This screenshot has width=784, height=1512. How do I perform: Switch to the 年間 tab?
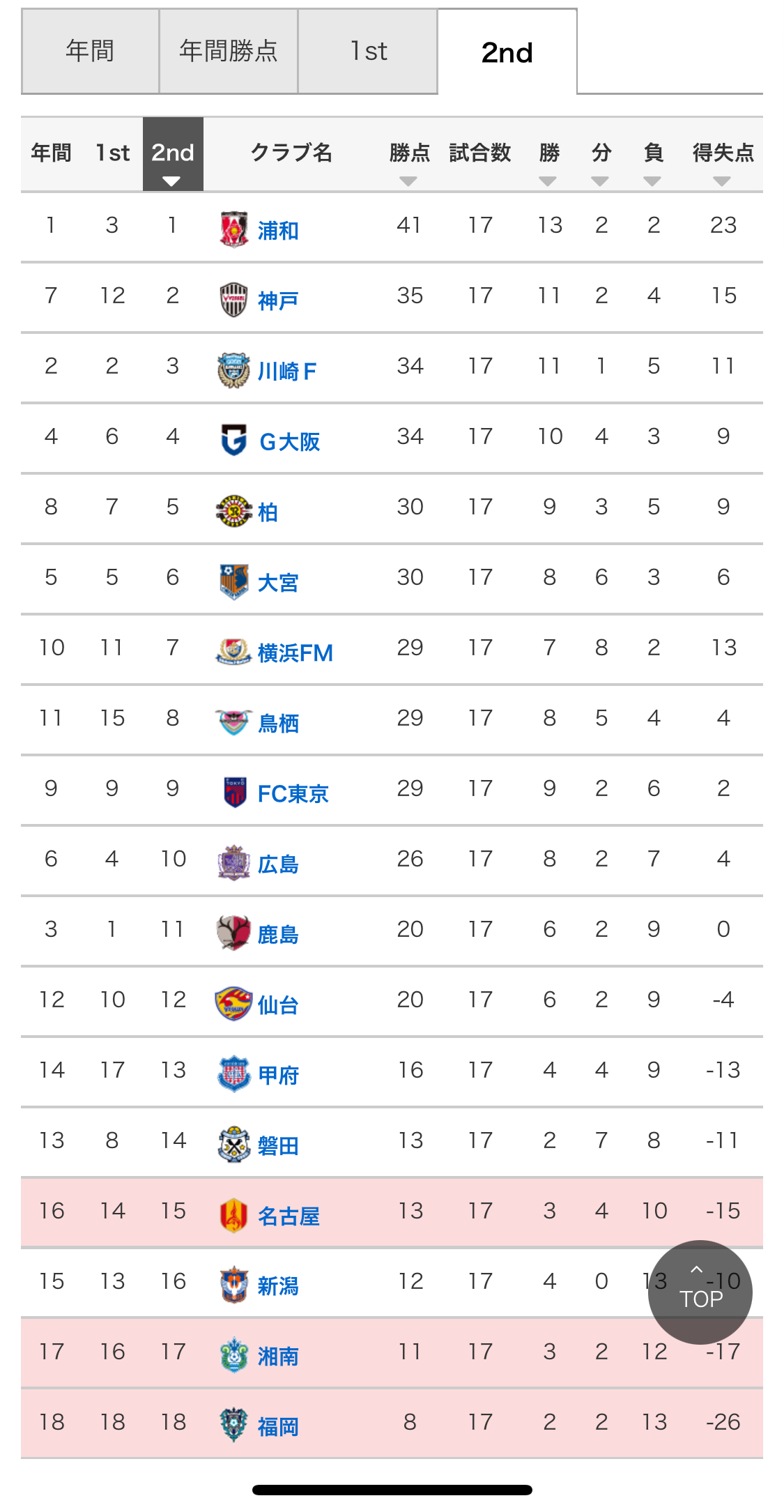click(90, 52)
